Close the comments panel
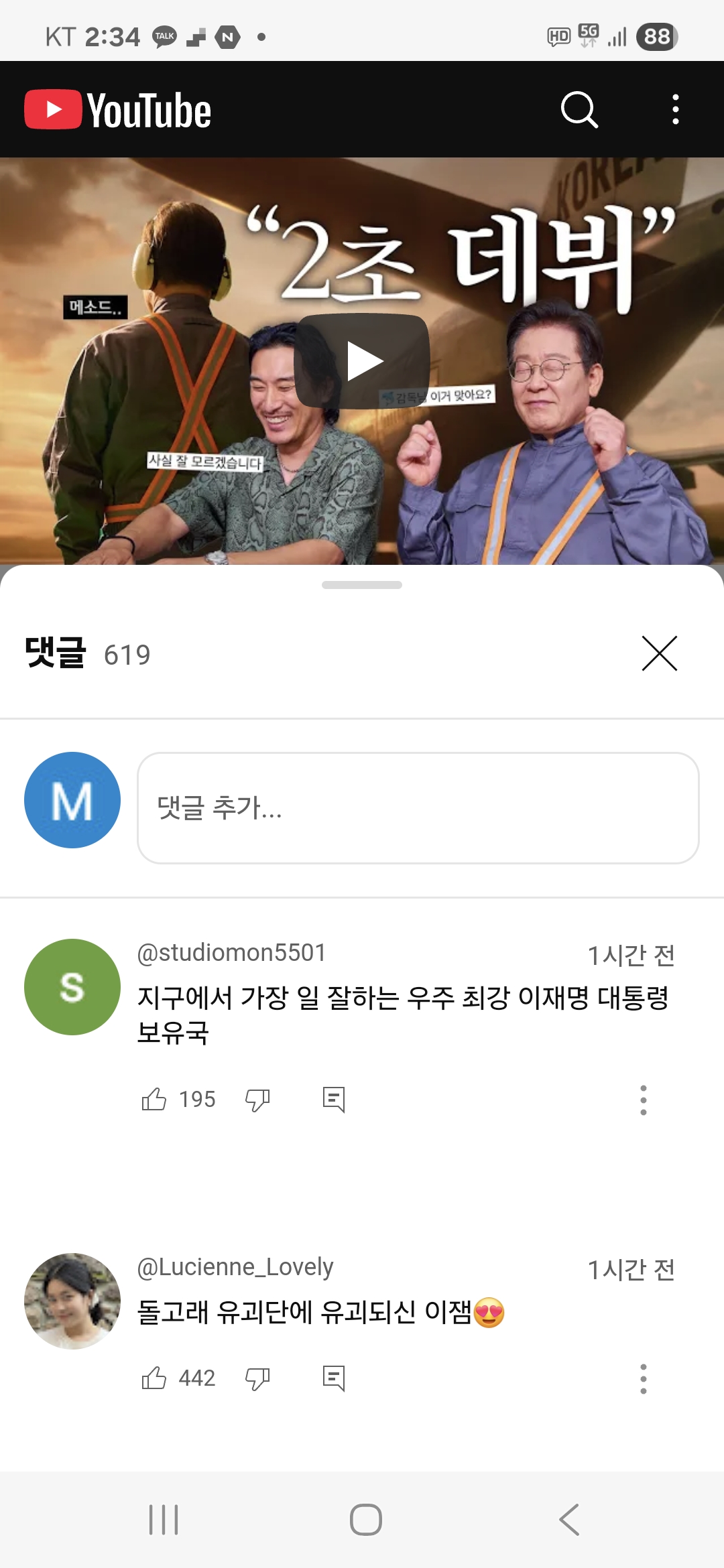 (660, 653)
